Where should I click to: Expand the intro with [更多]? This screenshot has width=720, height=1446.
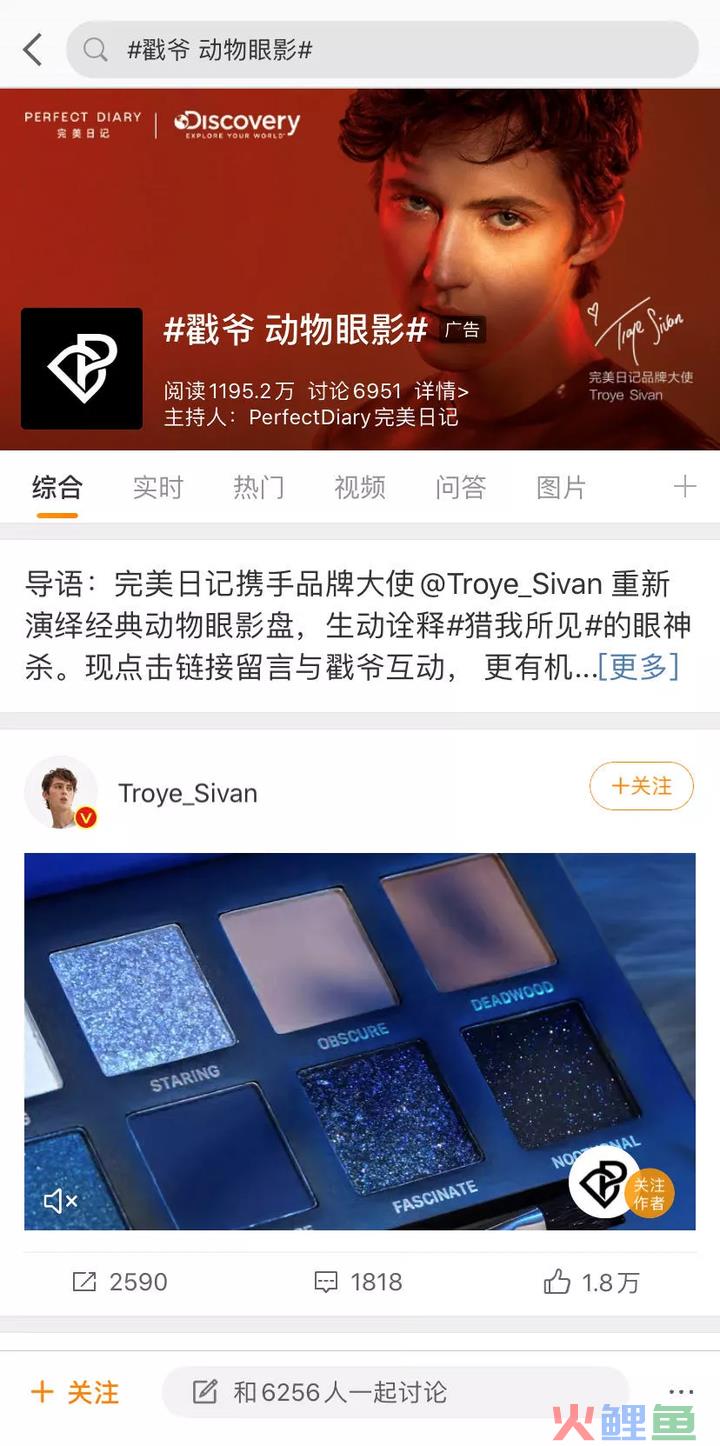point(638,667)
